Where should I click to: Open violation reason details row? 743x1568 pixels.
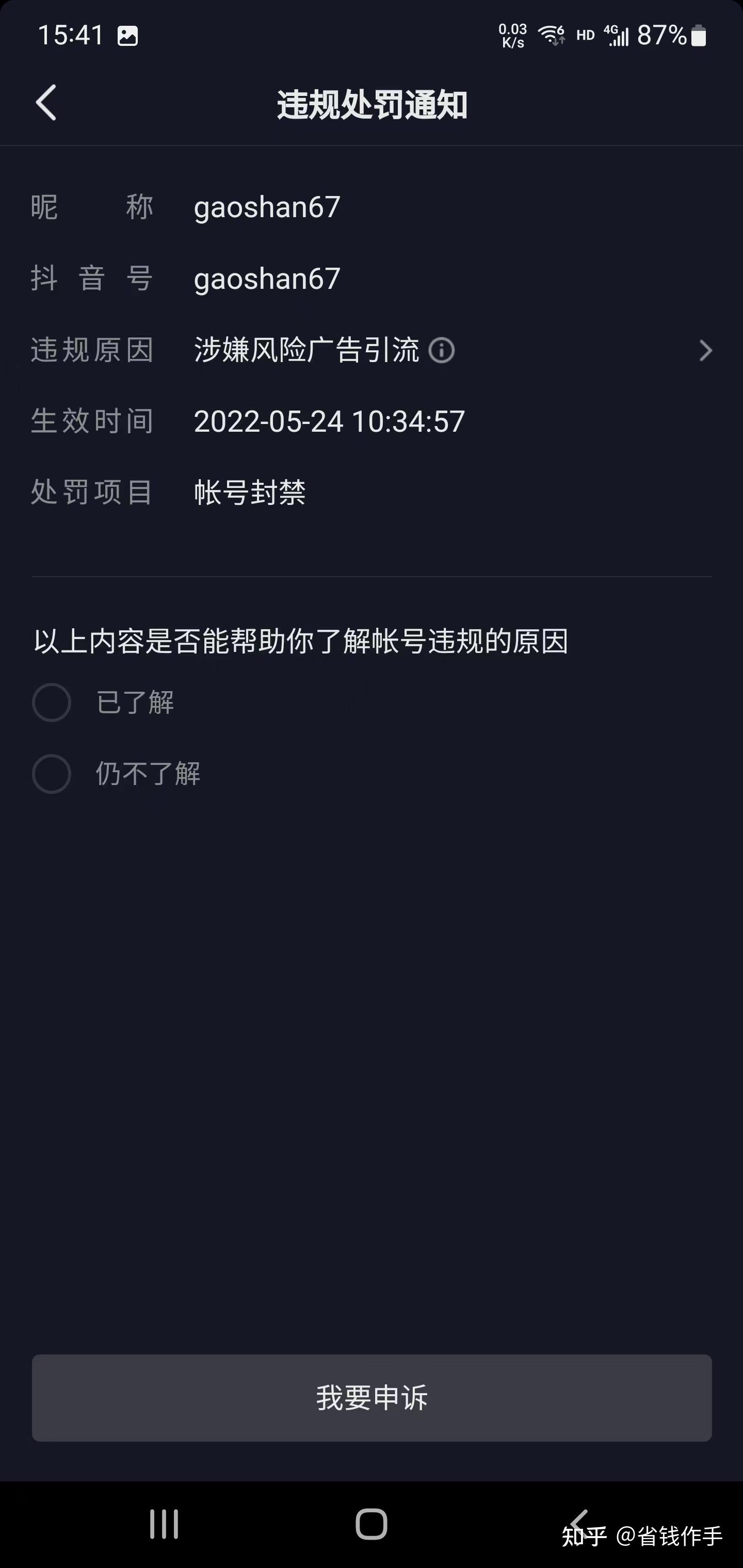[x=304, y=351]
